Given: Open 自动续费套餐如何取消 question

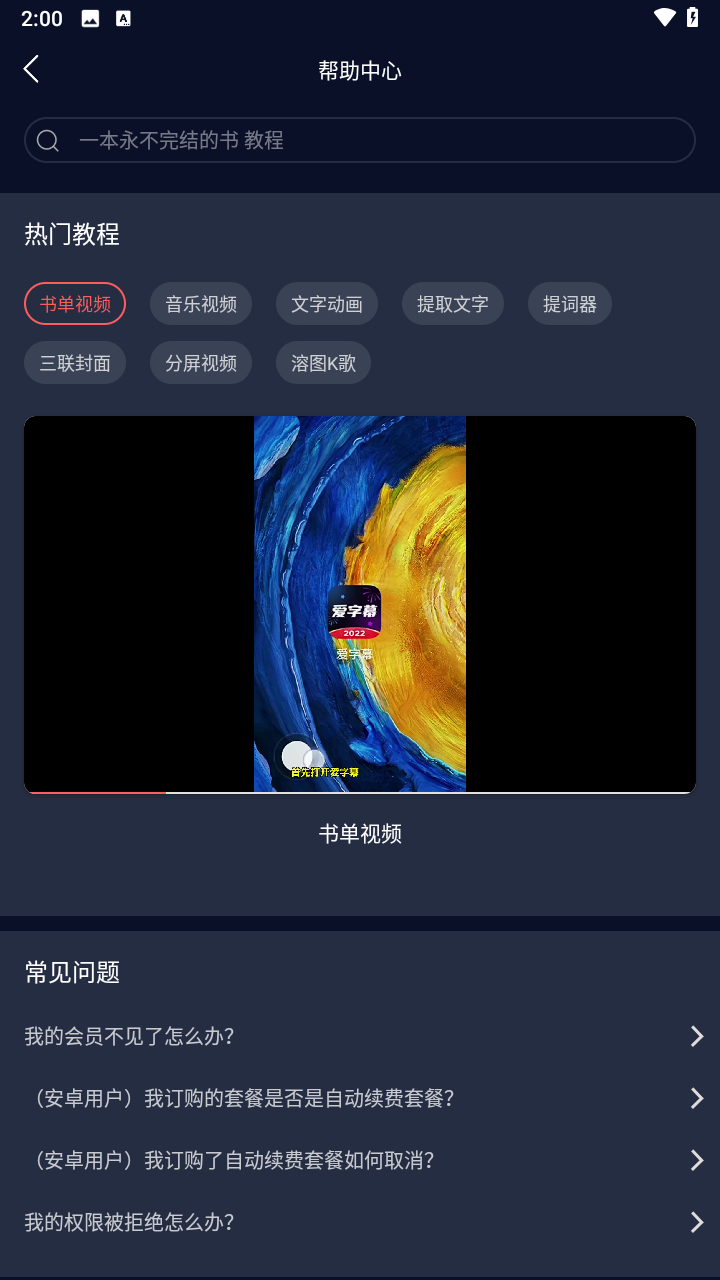Looking at the screenshot, I should click(360, 1160).
